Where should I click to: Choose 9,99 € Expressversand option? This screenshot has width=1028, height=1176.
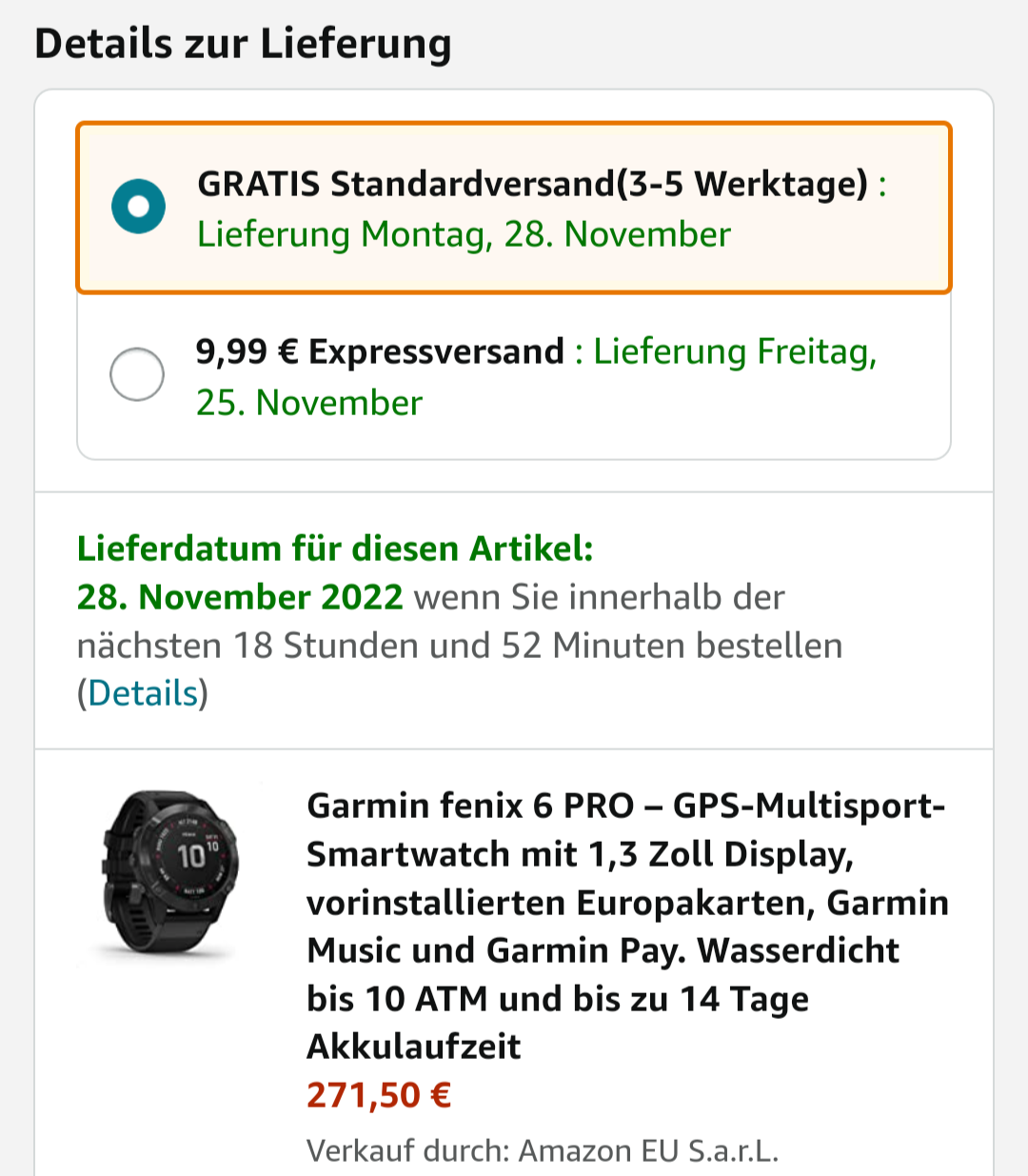[137, 374]
